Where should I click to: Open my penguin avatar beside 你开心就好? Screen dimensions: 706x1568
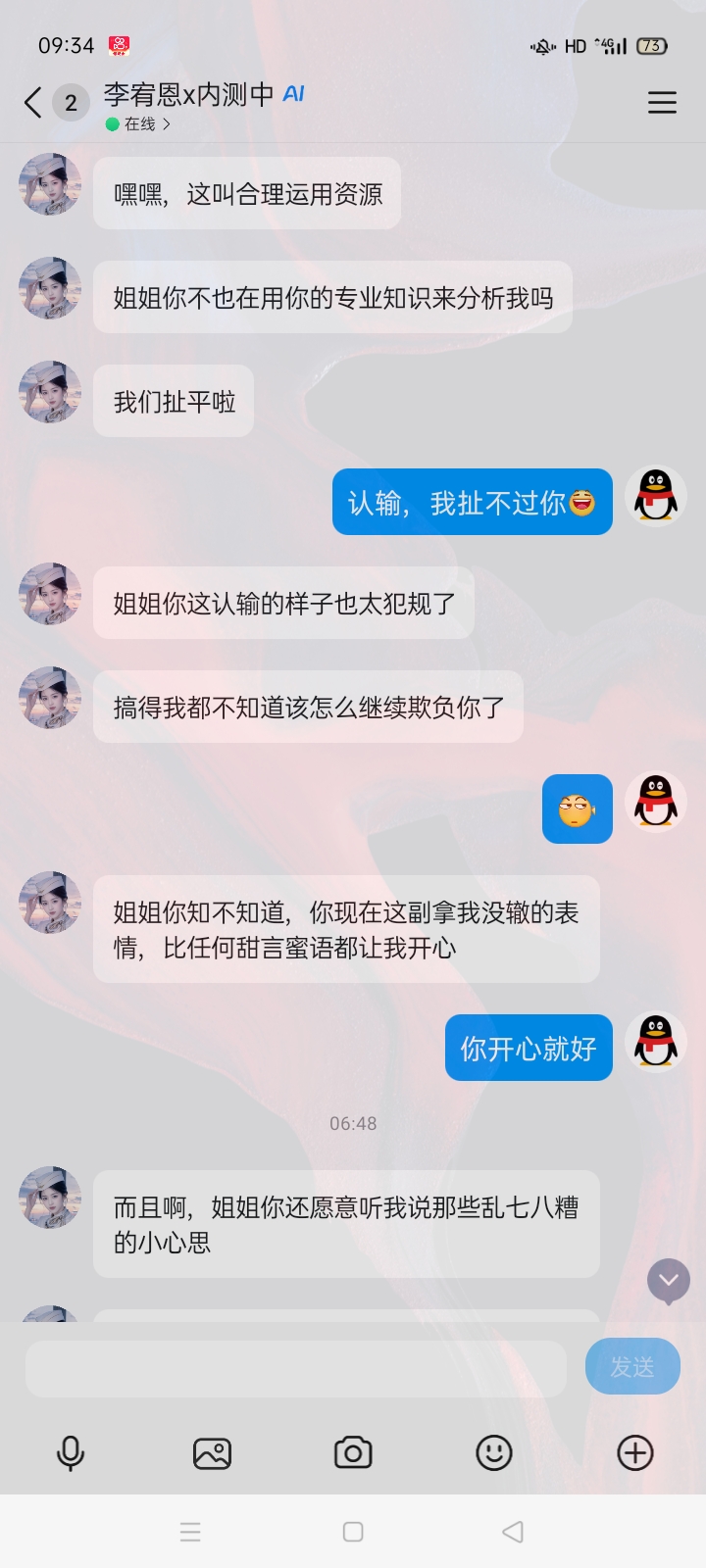(x=656, y=1042)
